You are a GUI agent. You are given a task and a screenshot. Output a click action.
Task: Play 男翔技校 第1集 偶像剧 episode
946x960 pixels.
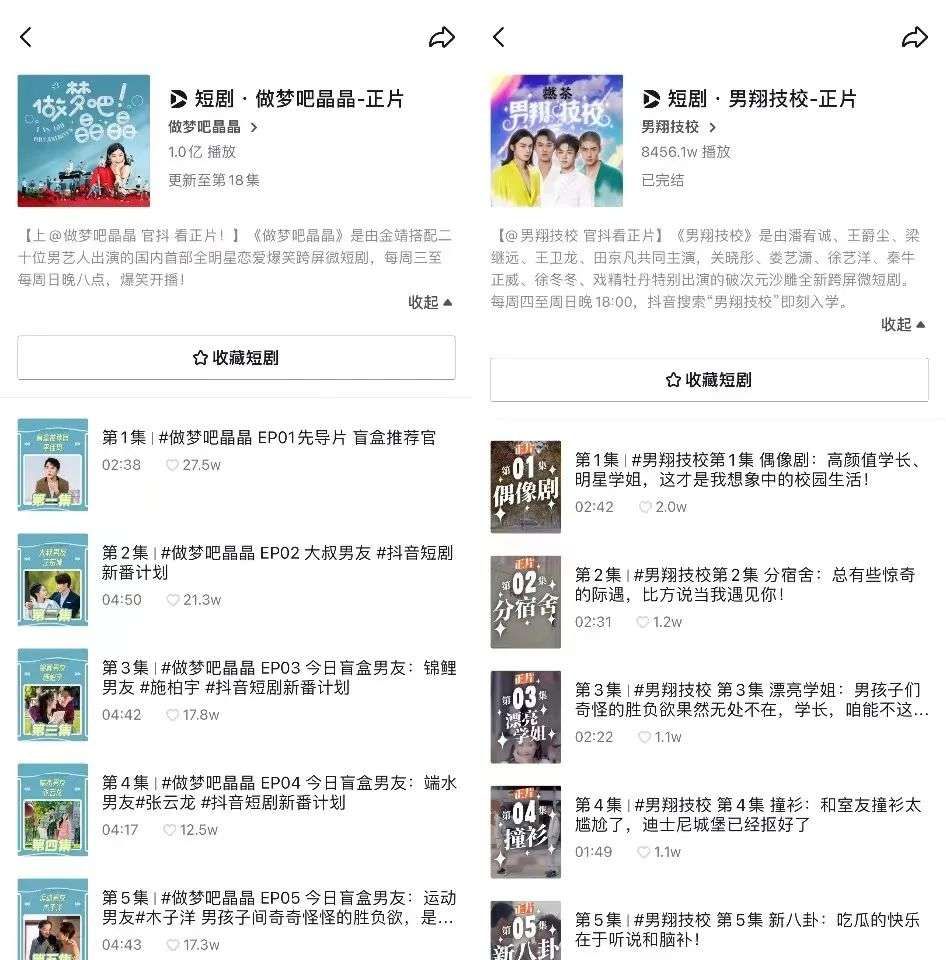(748, 469)
